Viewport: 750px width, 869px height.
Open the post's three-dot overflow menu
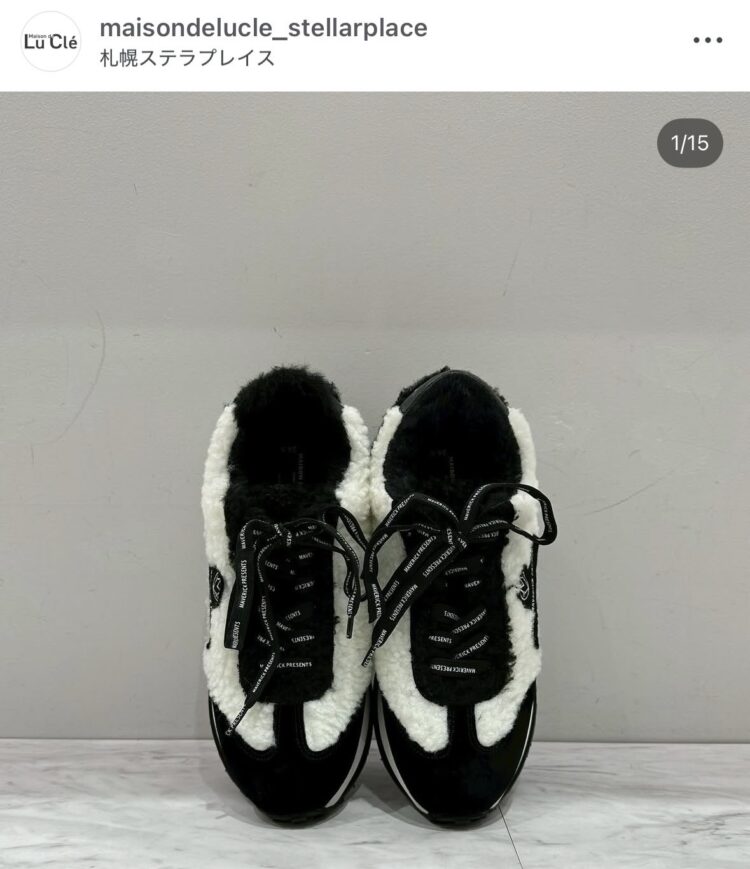707,41
